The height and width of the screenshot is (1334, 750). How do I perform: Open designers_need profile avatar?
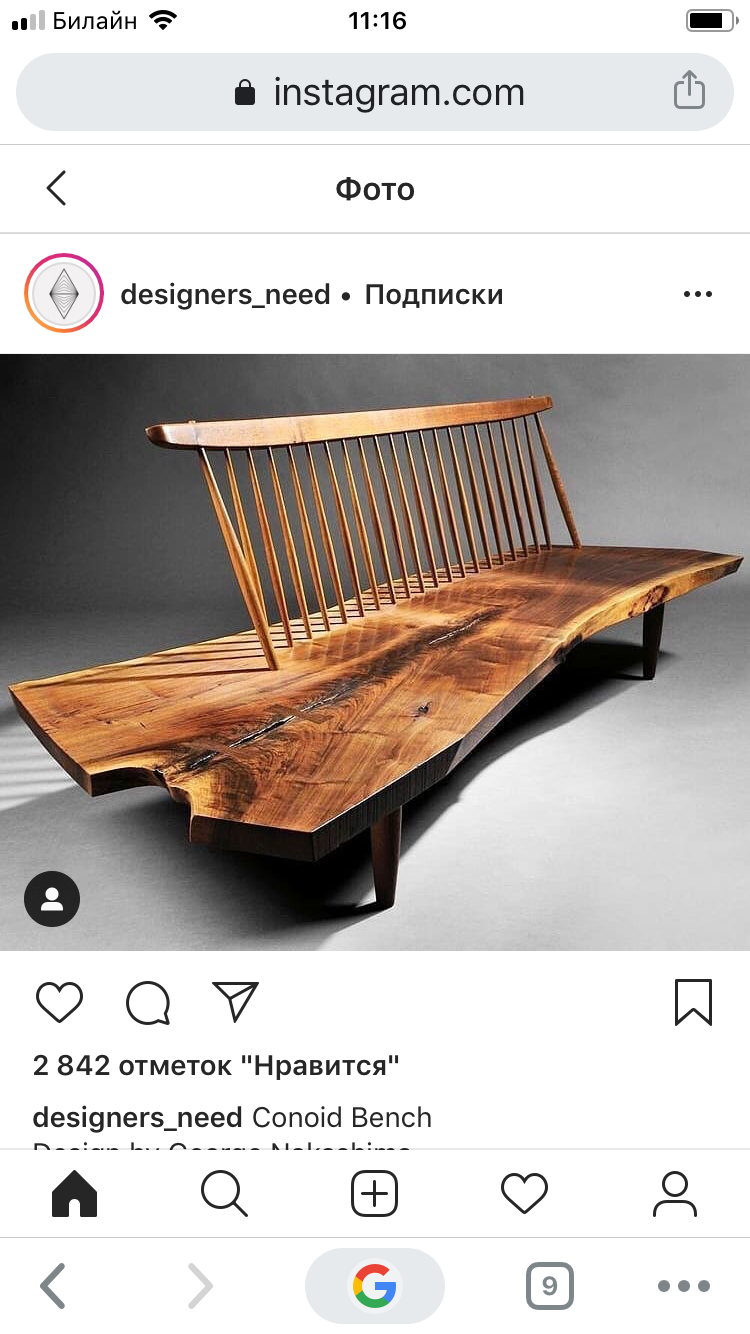tap(64, 294)
